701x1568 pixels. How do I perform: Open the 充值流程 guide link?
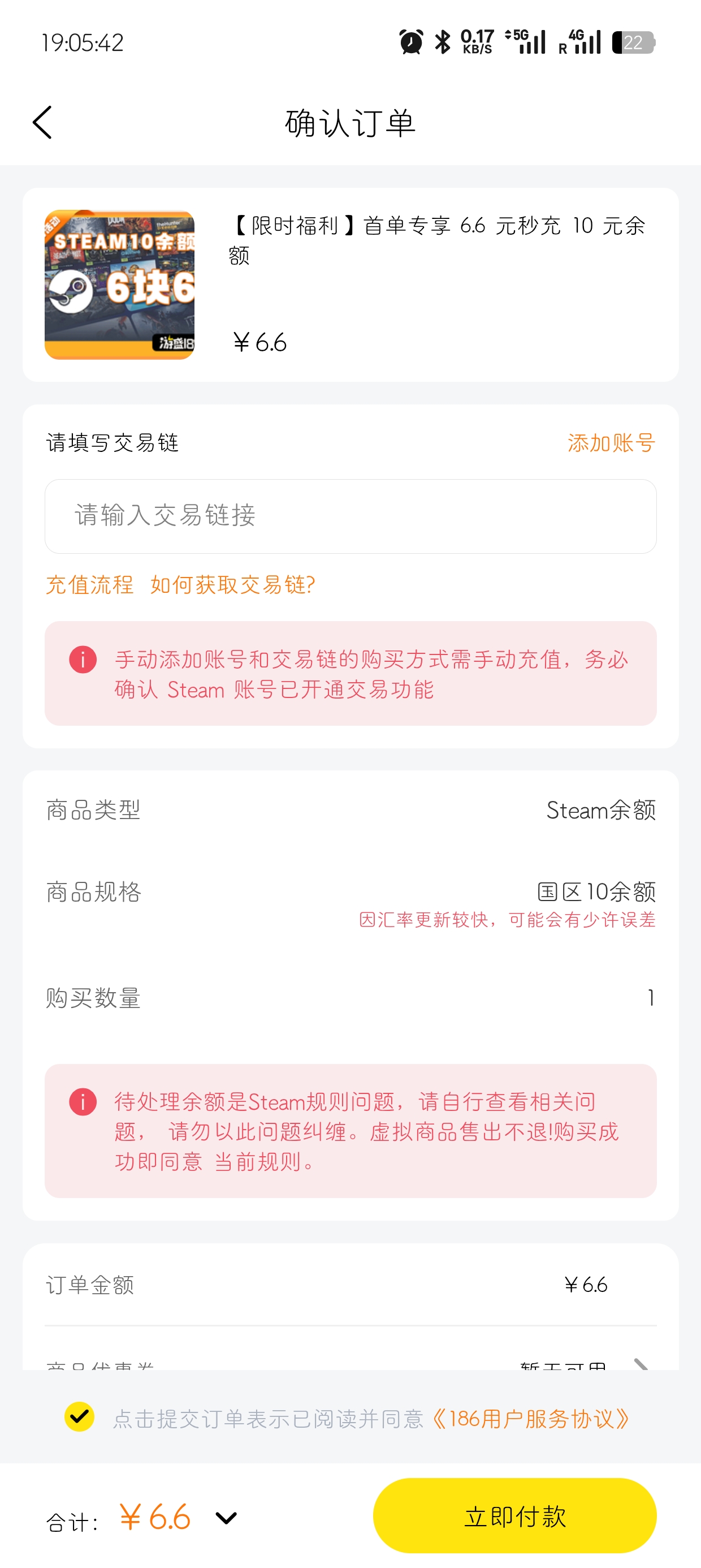click(89, 584)
